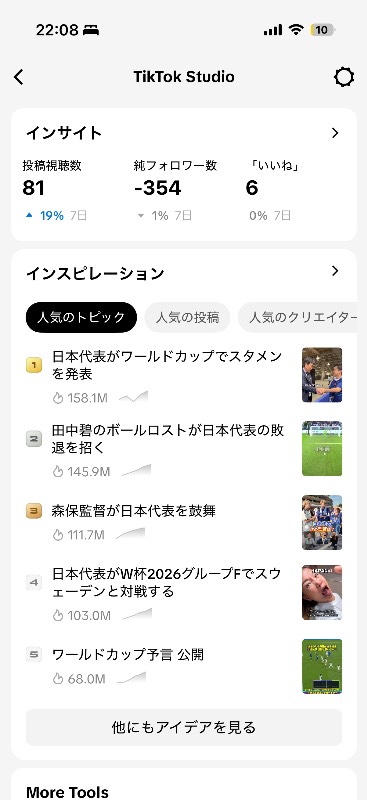This screenshot has width=367, height=800.
Task: Open the settings gear icon
Action: click(344, 77)
